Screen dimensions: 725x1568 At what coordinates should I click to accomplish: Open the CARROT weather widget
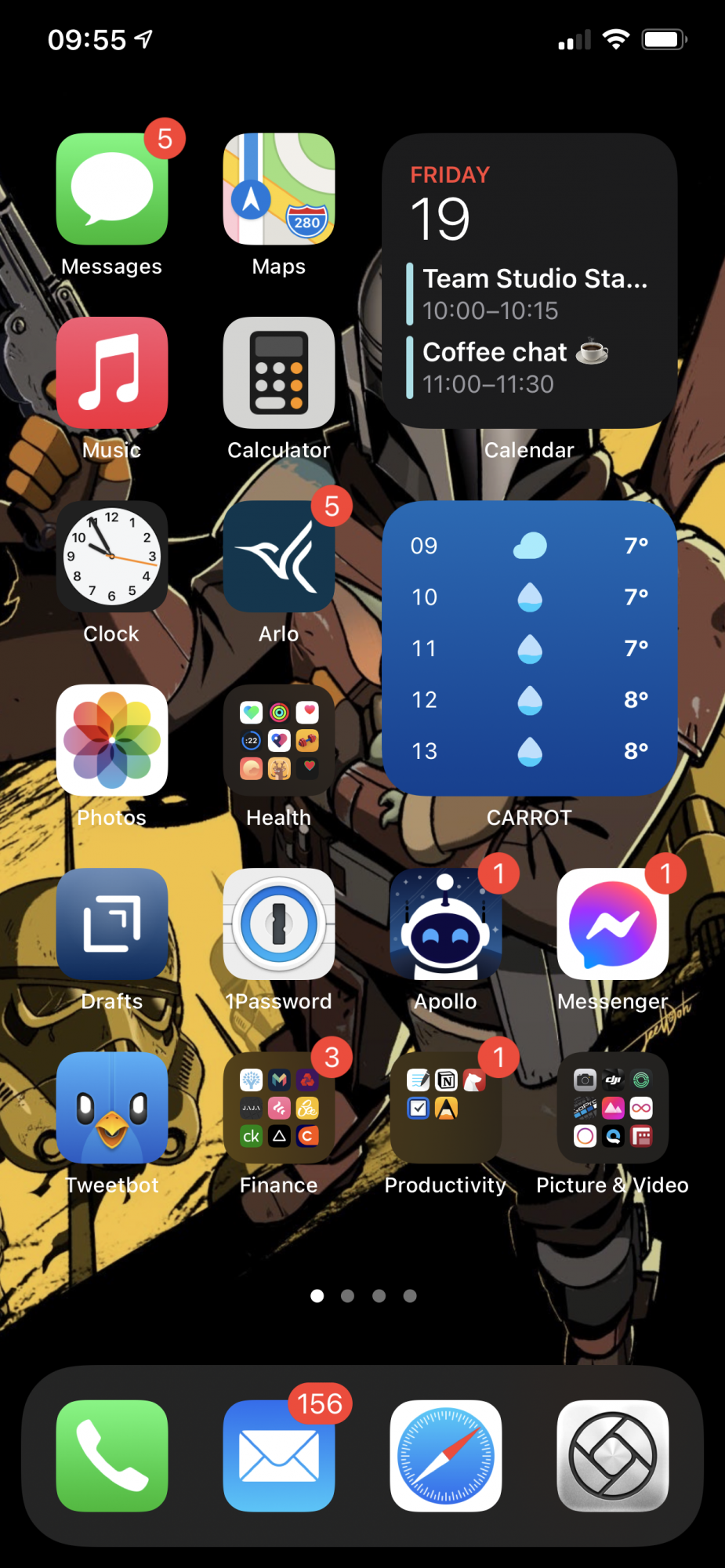(x=529, y=648)
